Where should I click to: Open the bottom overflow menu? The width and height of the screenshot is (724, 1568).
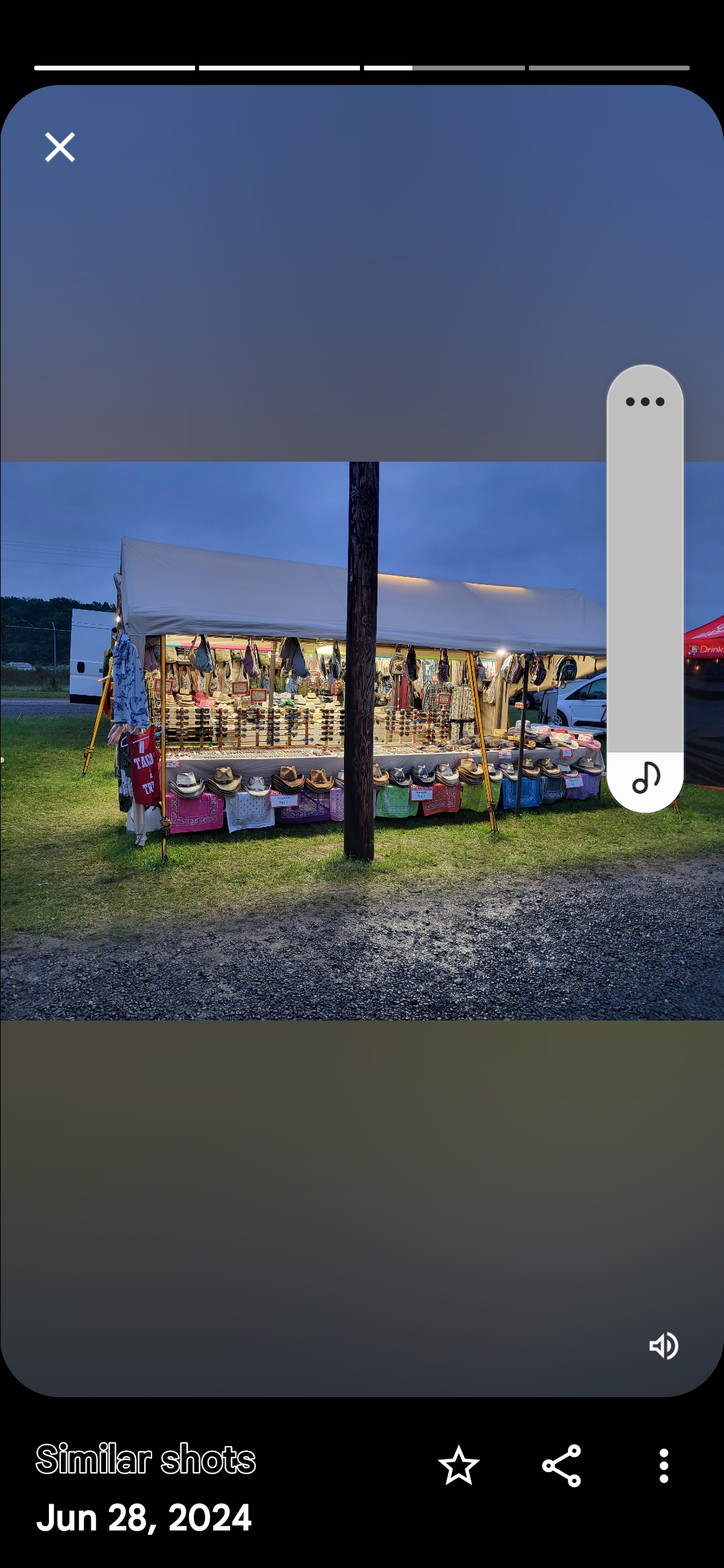[663, 1465]
